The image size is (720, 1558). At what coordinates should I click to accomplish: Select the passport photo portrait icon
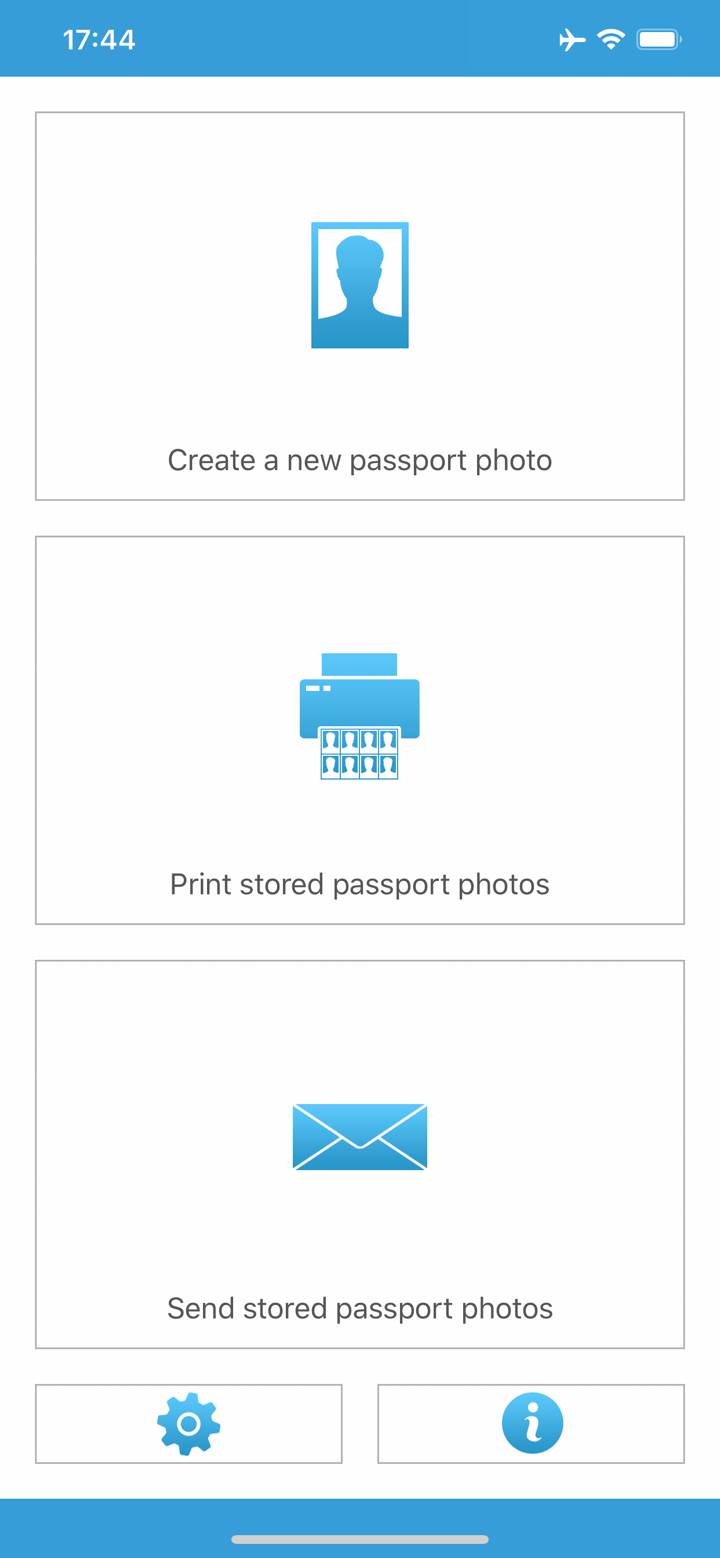(x=360, y=285)
